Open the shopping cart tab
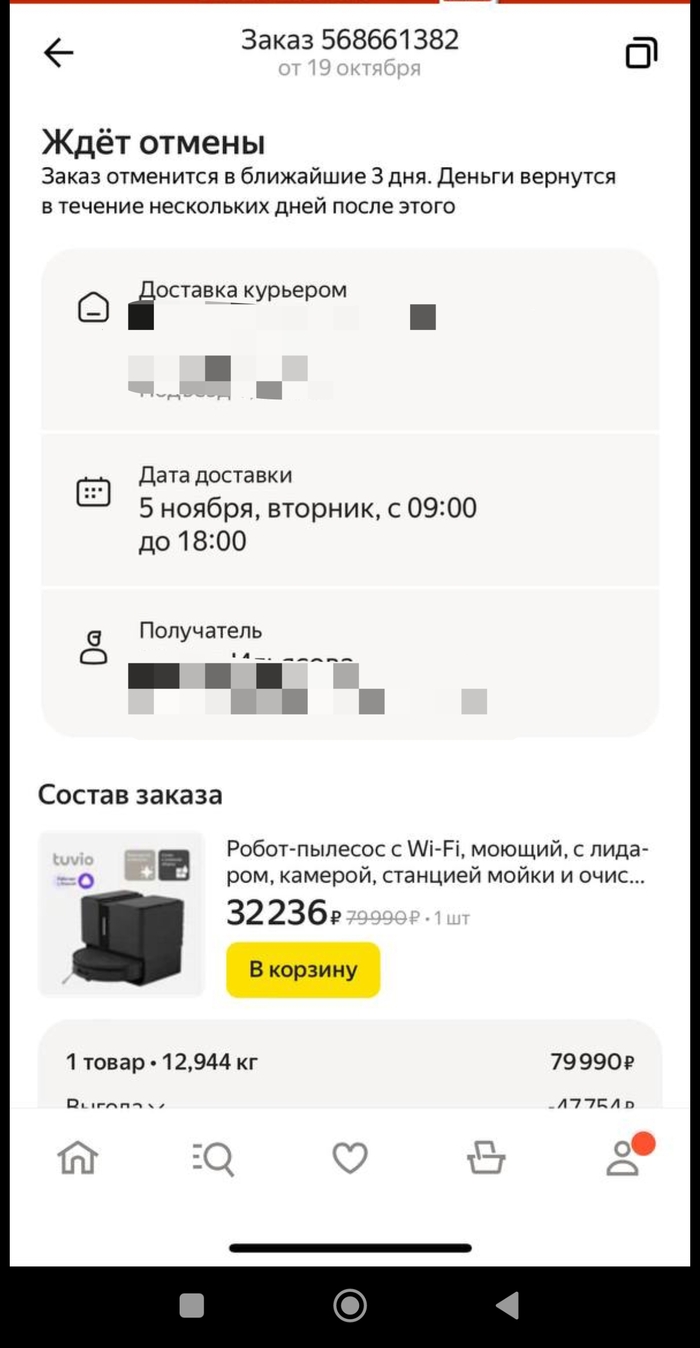Image resolution: width=700 pixels, height=1348 pixels. (486, 1158)
